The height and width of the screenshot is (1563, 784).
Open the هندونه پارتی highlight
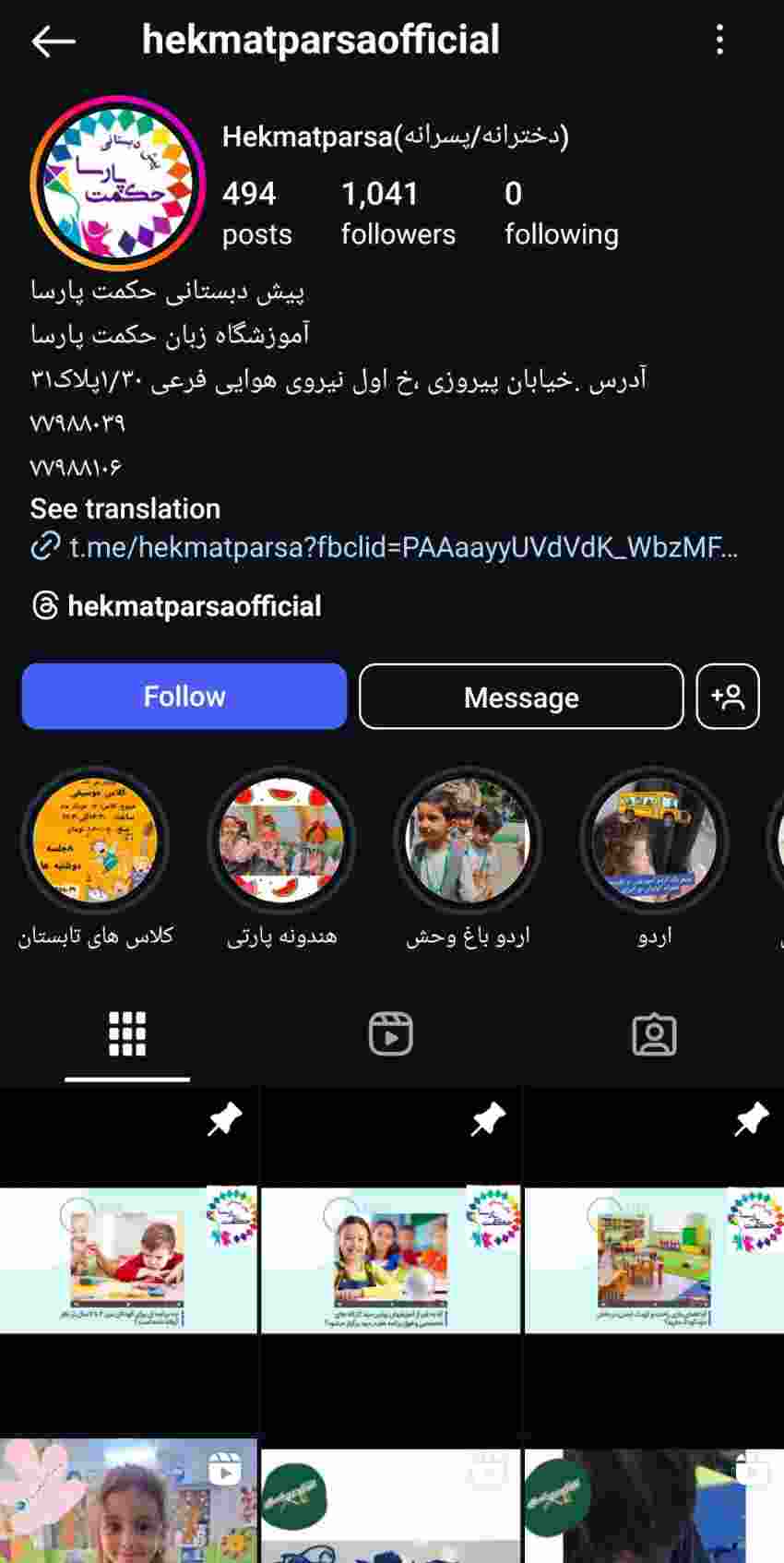coord(281,840)
